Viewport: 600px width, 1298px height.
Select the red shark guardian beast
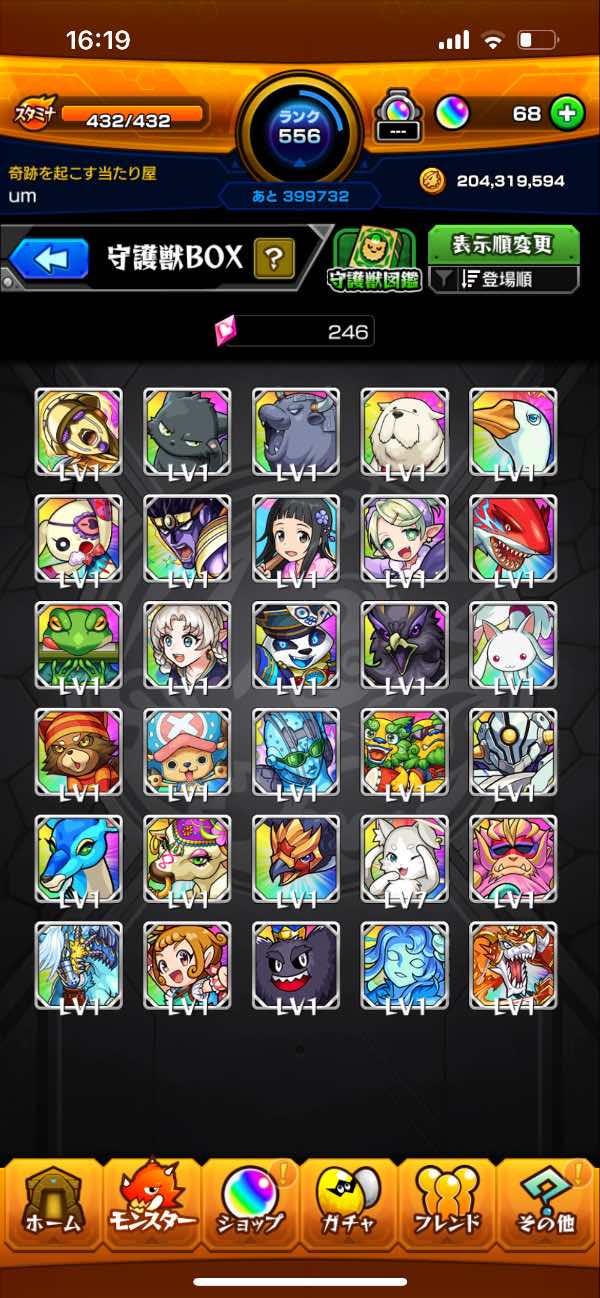click(x=513, y=539)
